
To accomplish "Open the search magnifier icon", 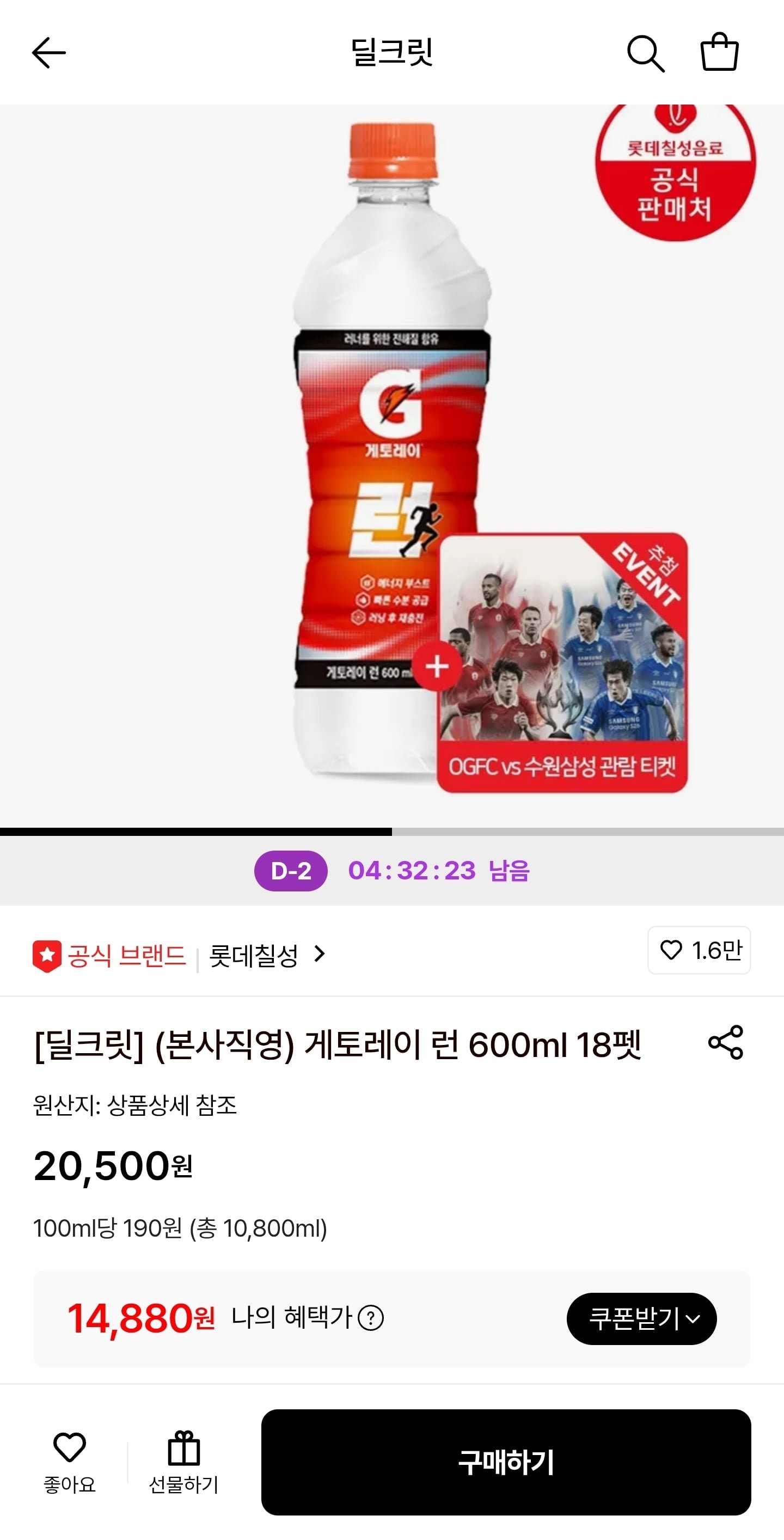I will point(645,53).
